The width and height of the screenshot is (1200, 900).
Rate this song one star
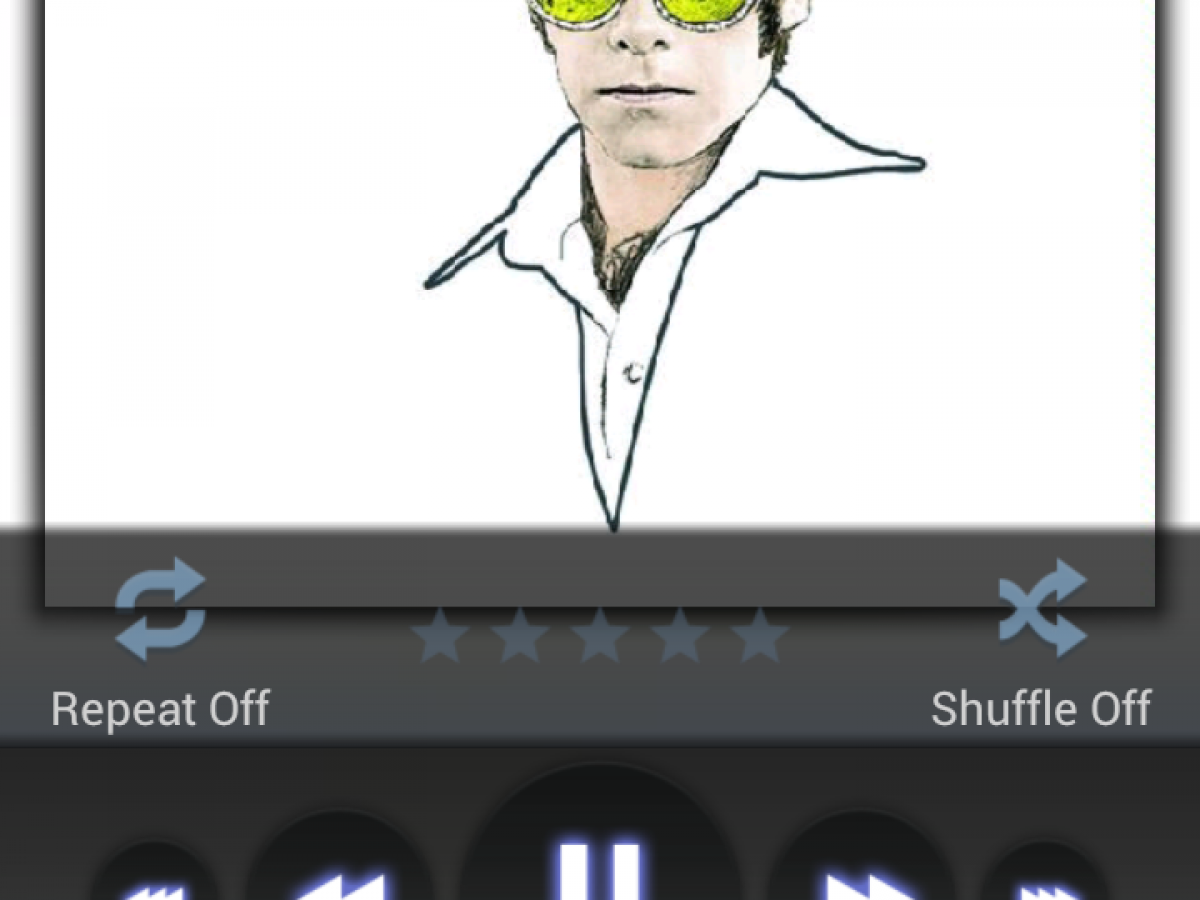point(440,636)
